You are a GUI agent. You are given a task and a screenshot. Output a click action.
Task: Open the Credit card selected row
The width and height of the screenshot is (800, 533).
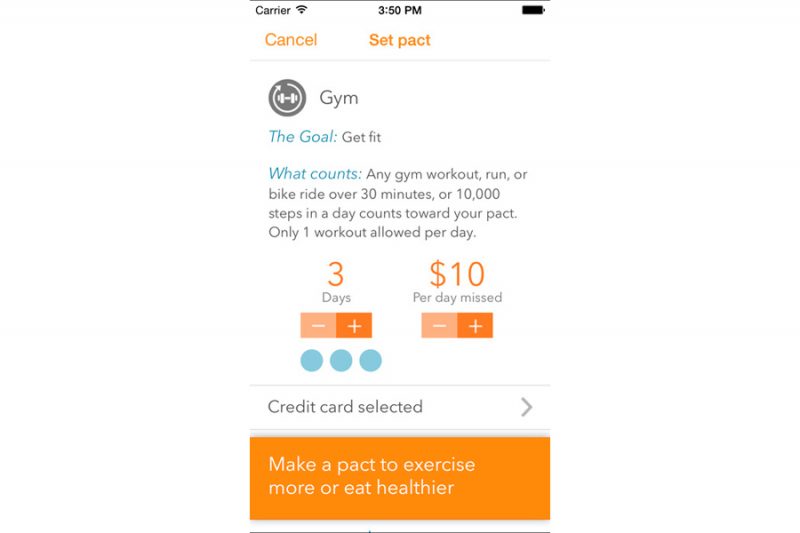[400, 407]
